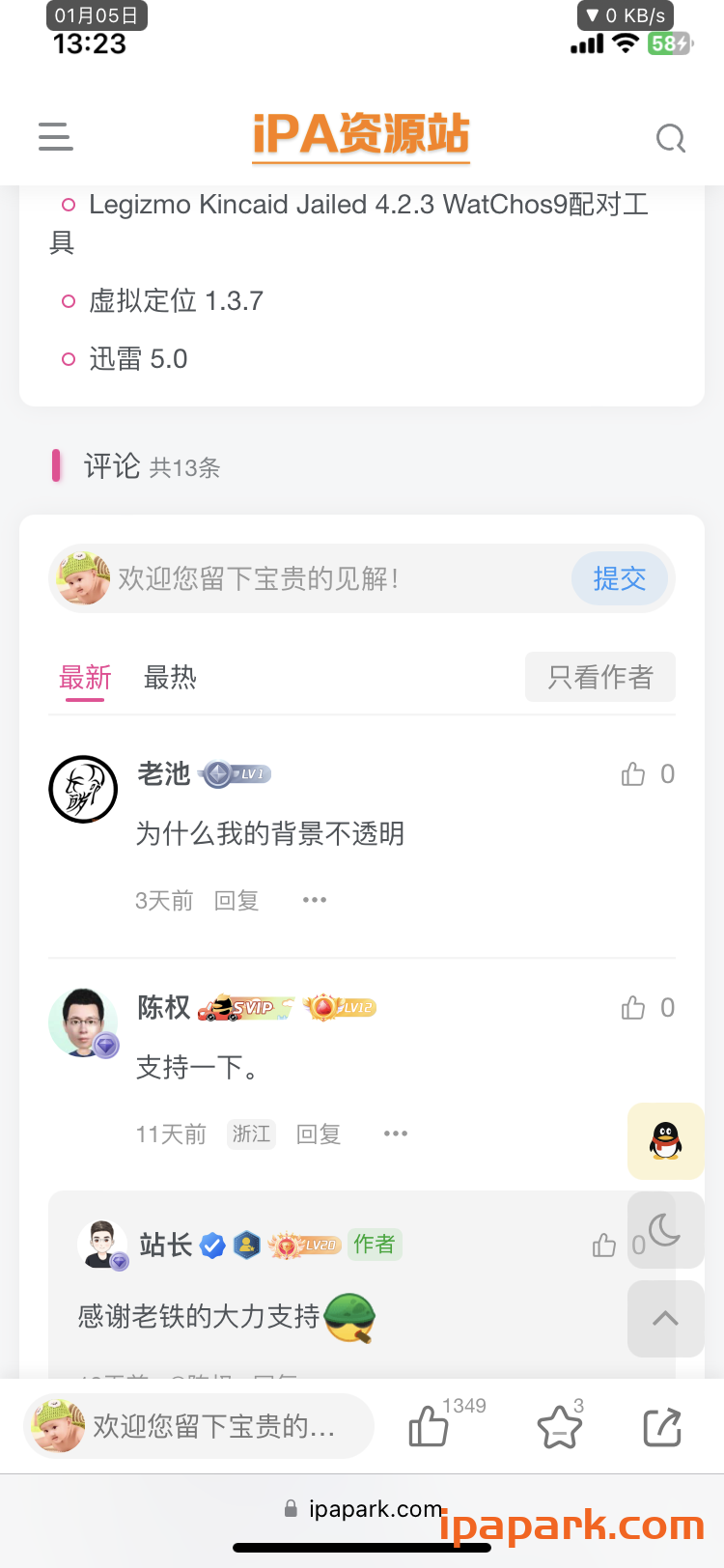724x1568 pixels.
Task: Toggle the 只看作者 filter
Action: point(599,677)
